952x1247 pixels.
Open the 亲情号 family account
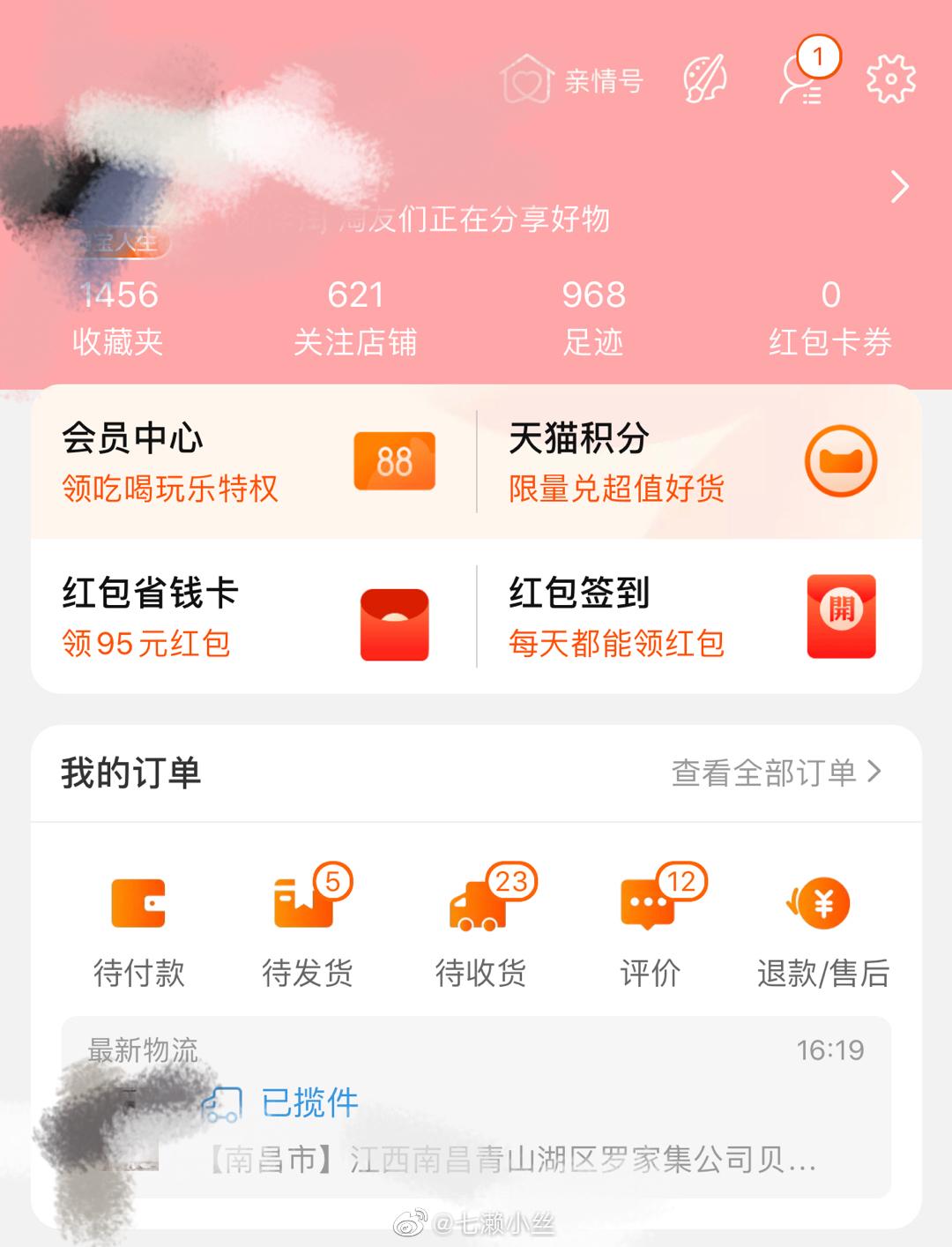pos(572,80)
